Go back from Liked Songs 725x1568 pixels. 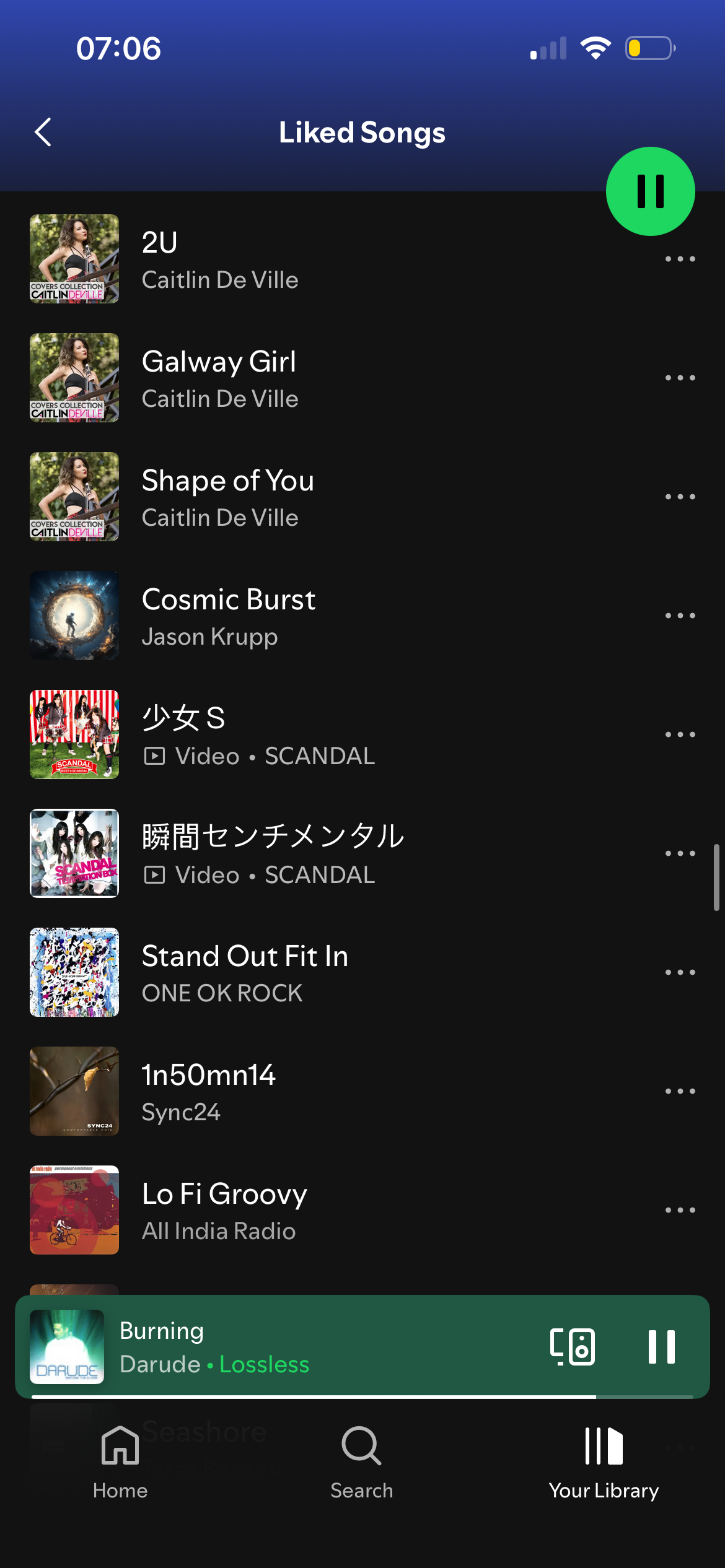click(x=43, y=132)
